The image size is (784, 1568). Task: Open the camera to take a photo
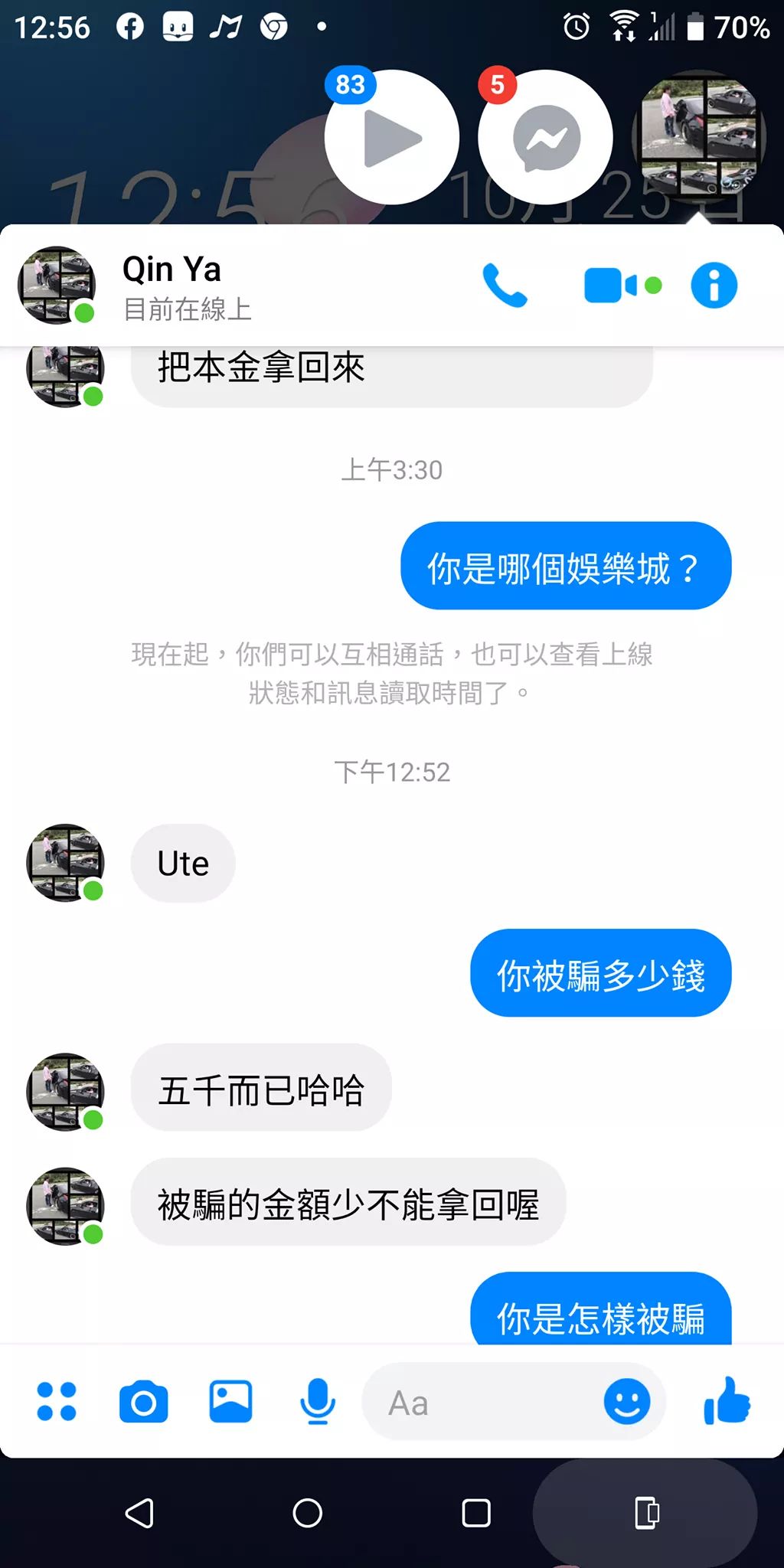tap(143, 1402)
